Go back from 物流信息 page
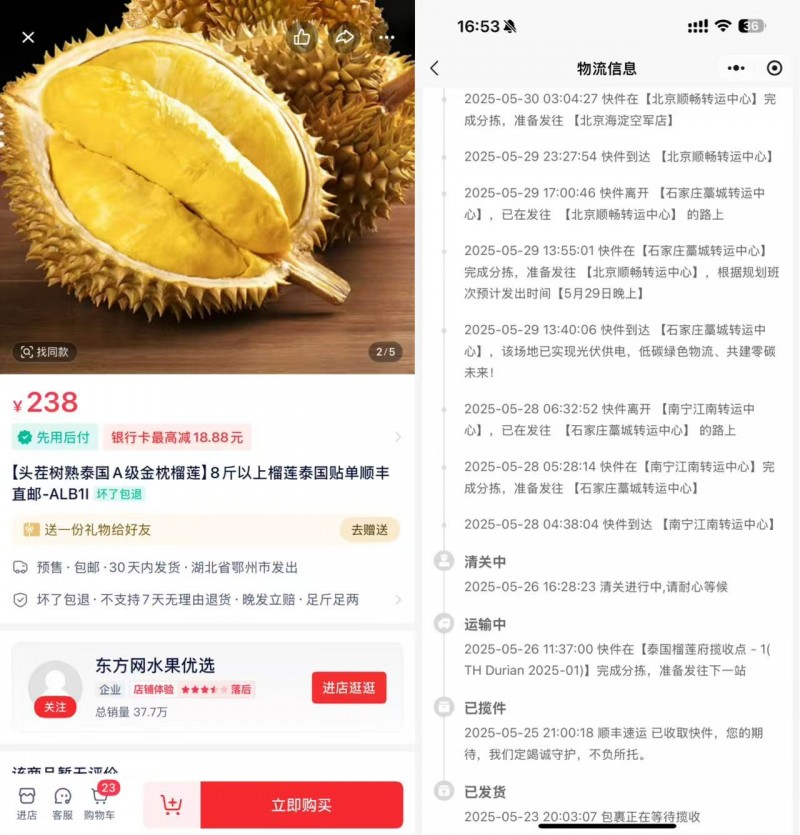This screenshot has width=800, height=835. 434,68
